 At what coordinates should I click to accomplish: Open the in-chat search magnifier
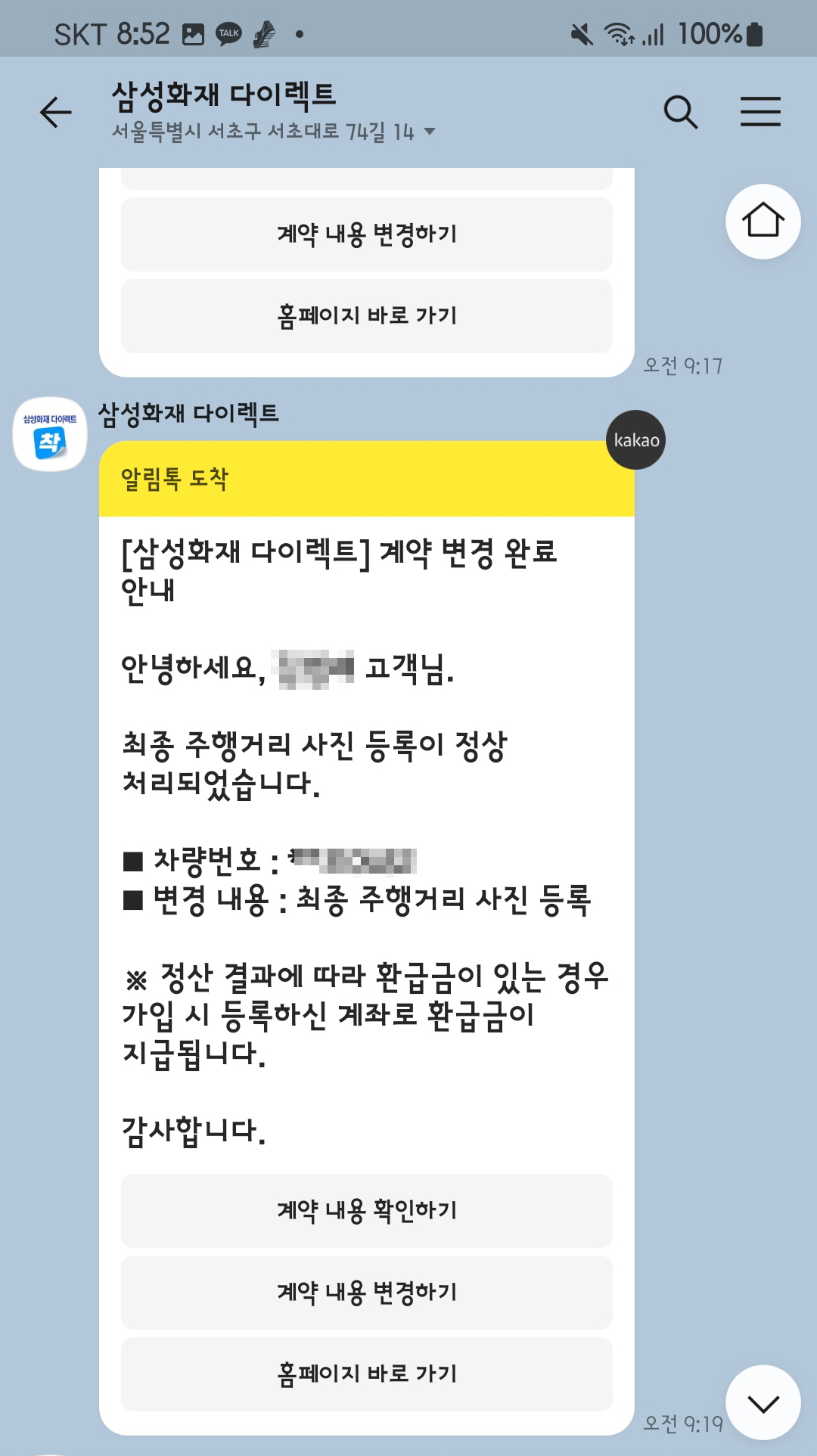680,111
